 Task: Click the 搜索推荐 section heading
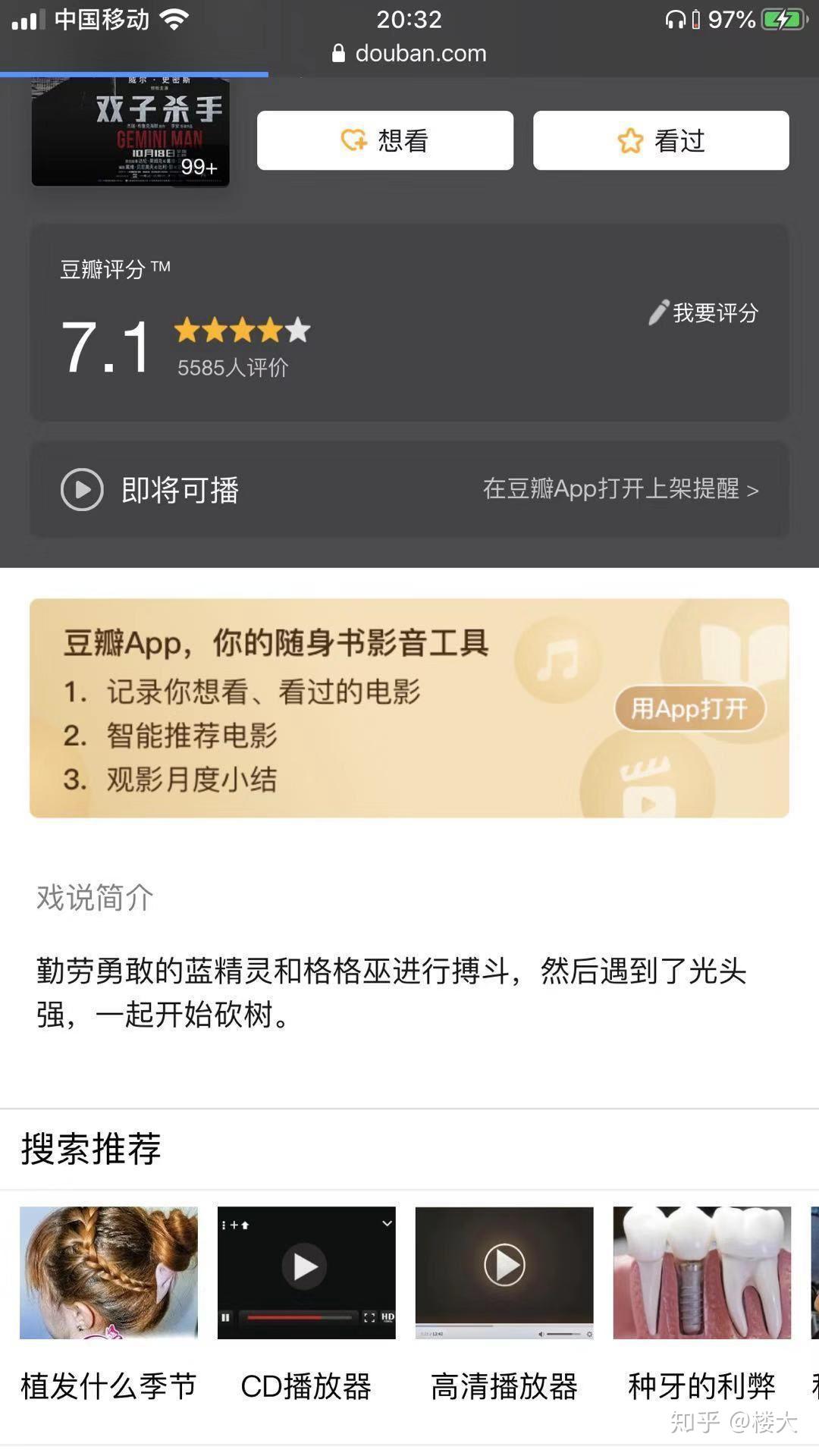(89, 1149)
